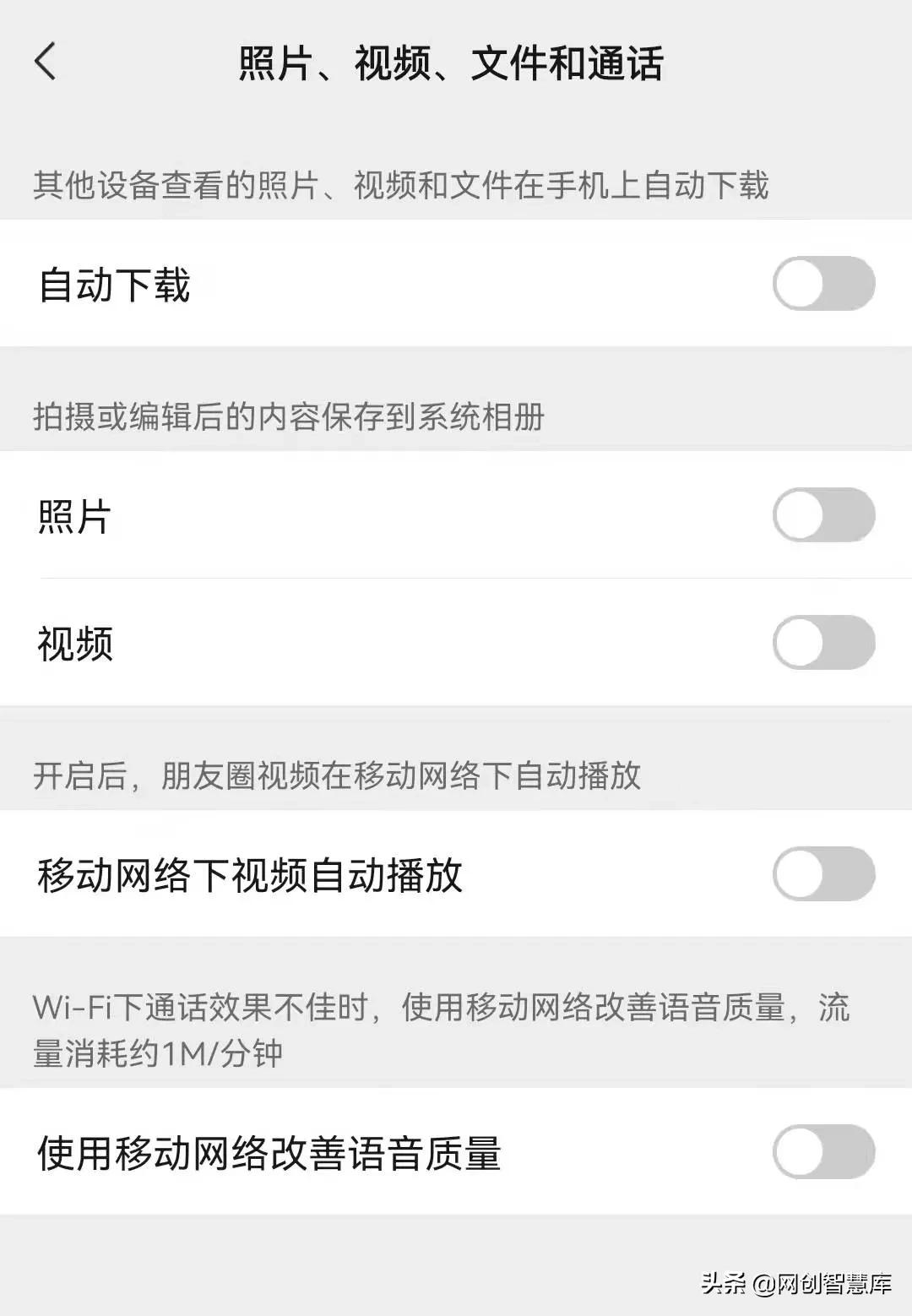
Task: Select the 照片 setting row
Action: 70,516
